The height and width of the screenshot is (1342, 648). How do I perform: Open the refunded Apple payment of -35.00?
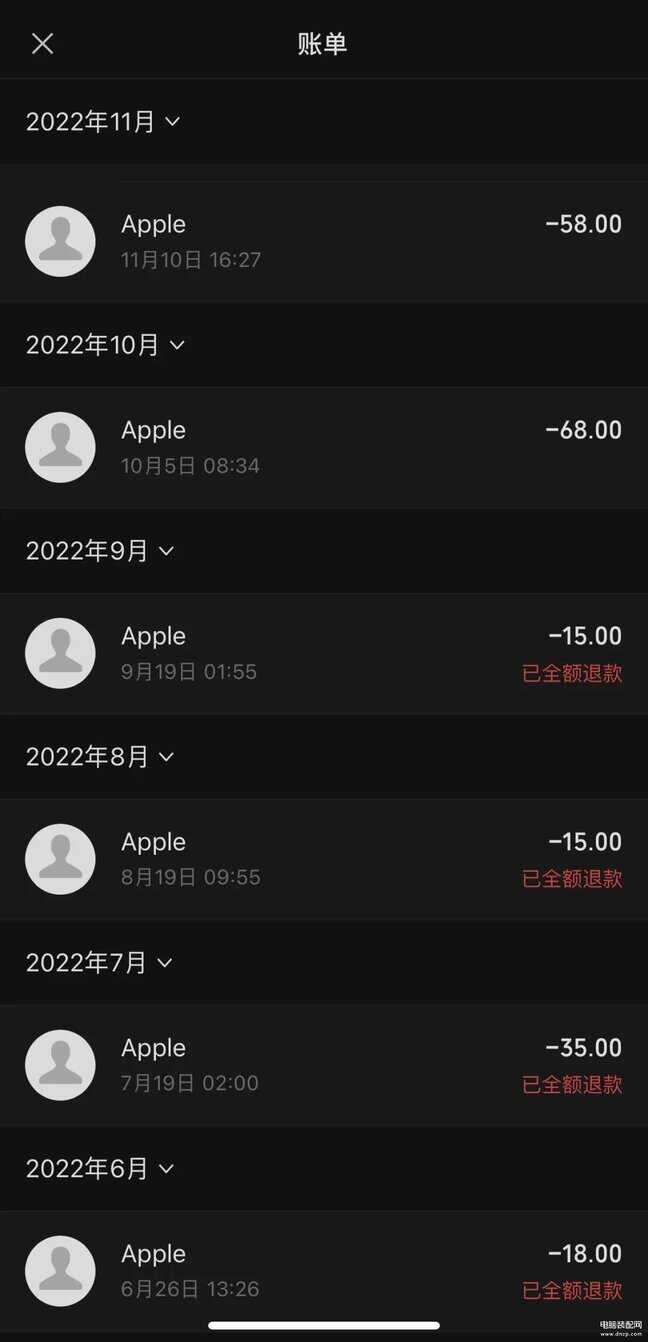pos(324,1065)
